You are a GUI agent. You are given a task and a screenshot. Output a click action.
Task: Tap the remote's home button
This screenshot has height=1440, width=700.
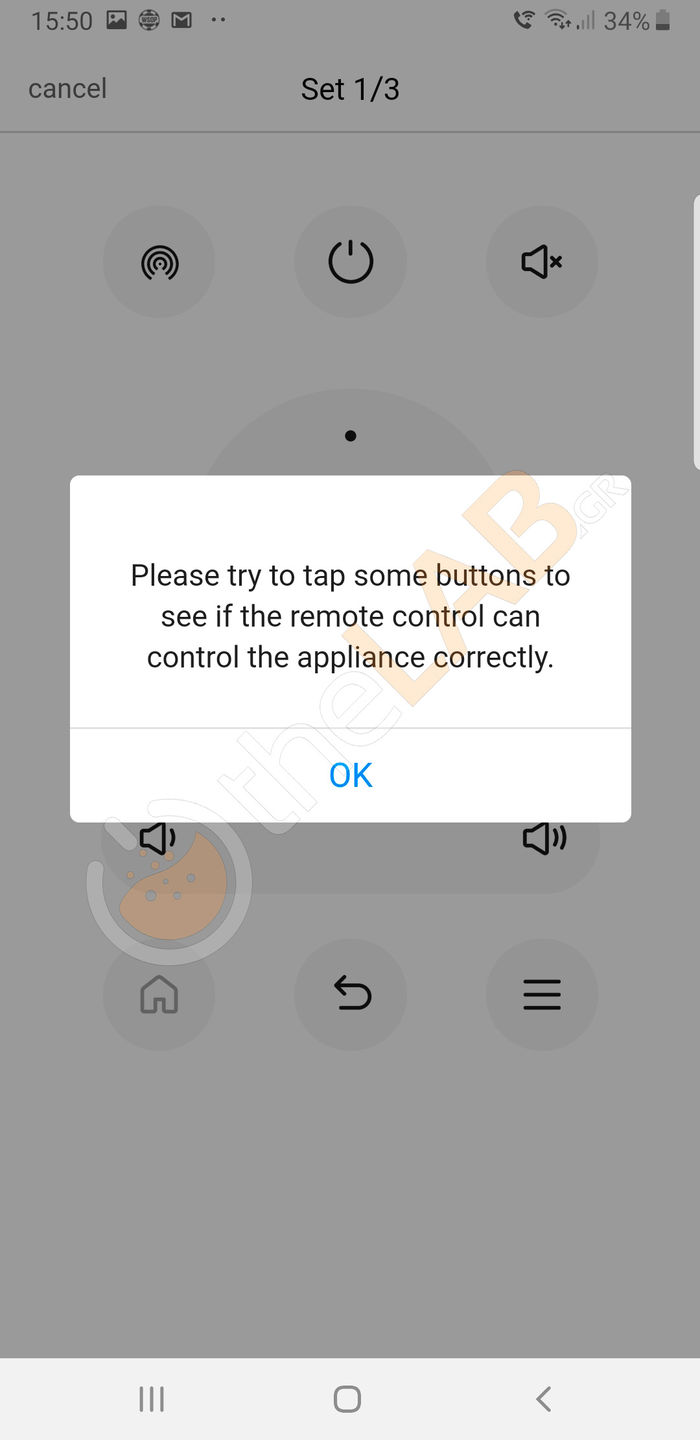point(159,995)
